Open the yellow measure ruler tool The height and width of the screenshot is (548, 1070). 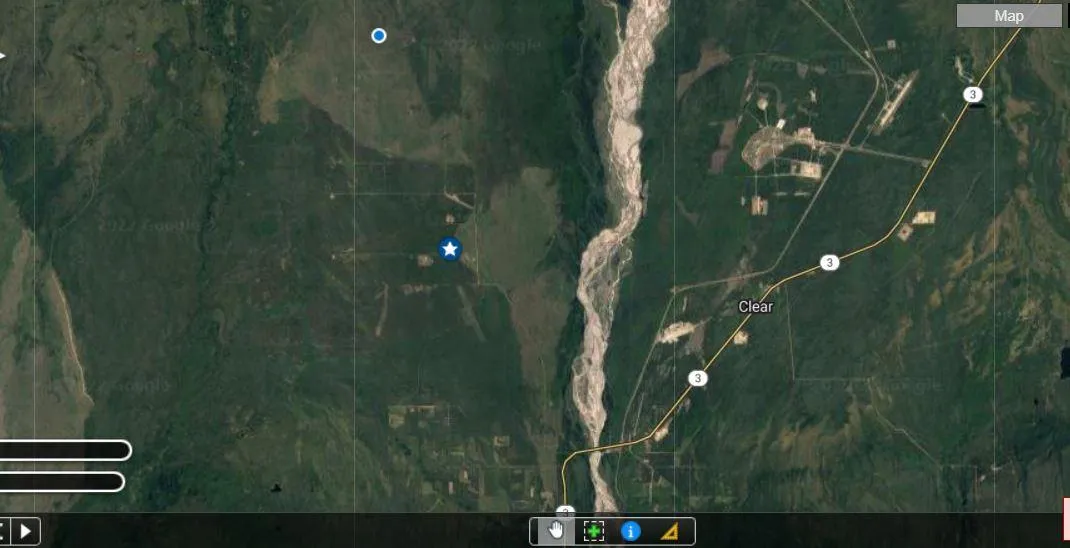pyautogui.click(x=669, y=531)
